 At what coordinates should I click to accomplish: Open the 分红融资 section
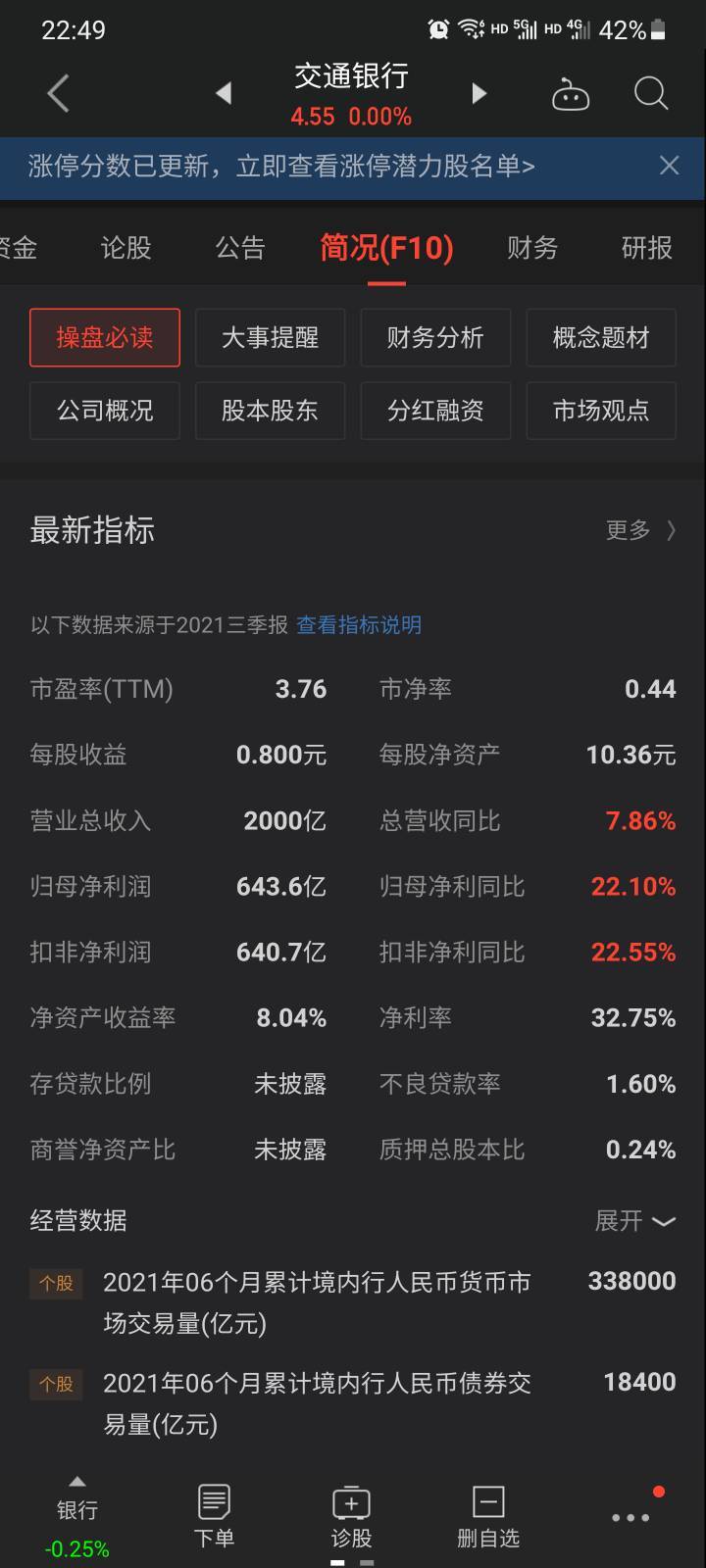coord(435,411)
